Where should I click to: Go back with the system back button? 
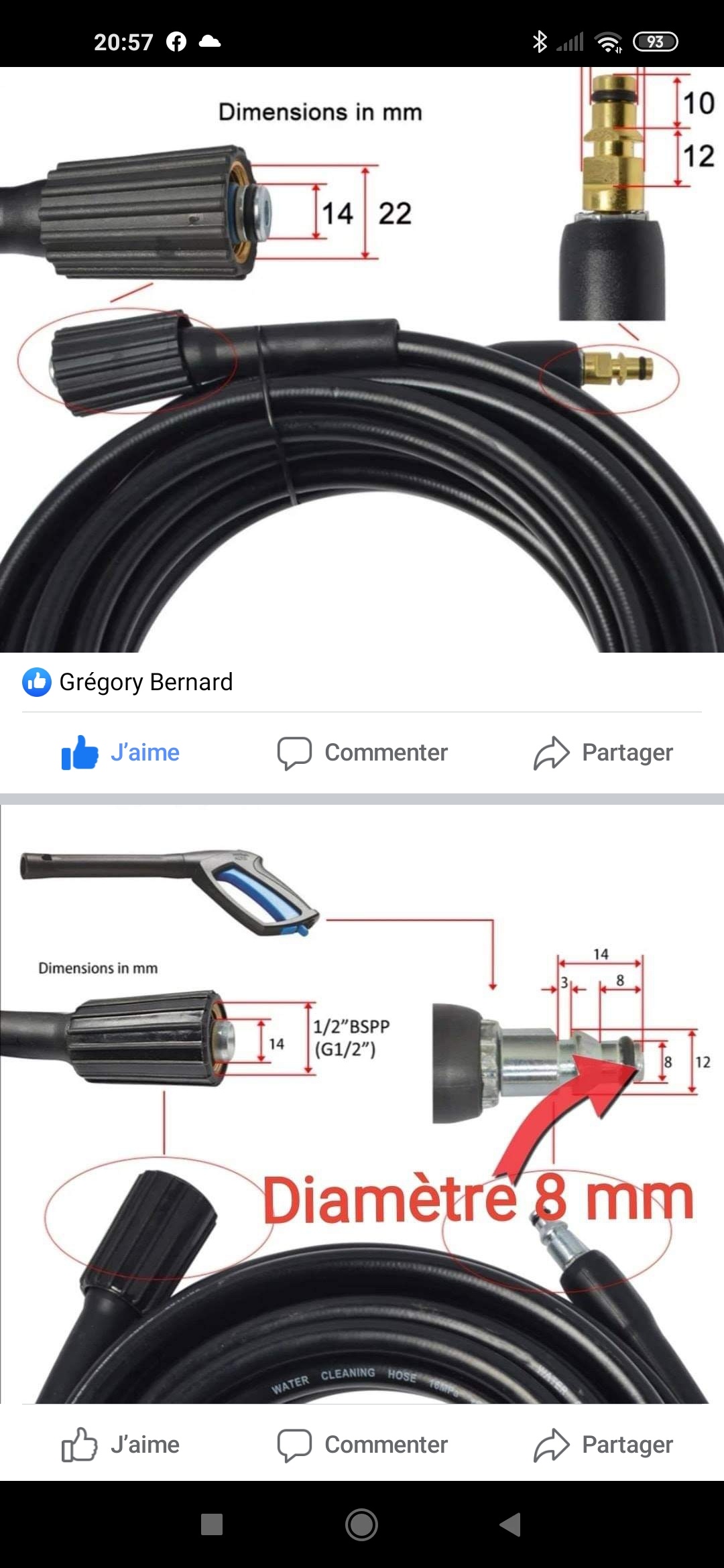click(511, 1524)
